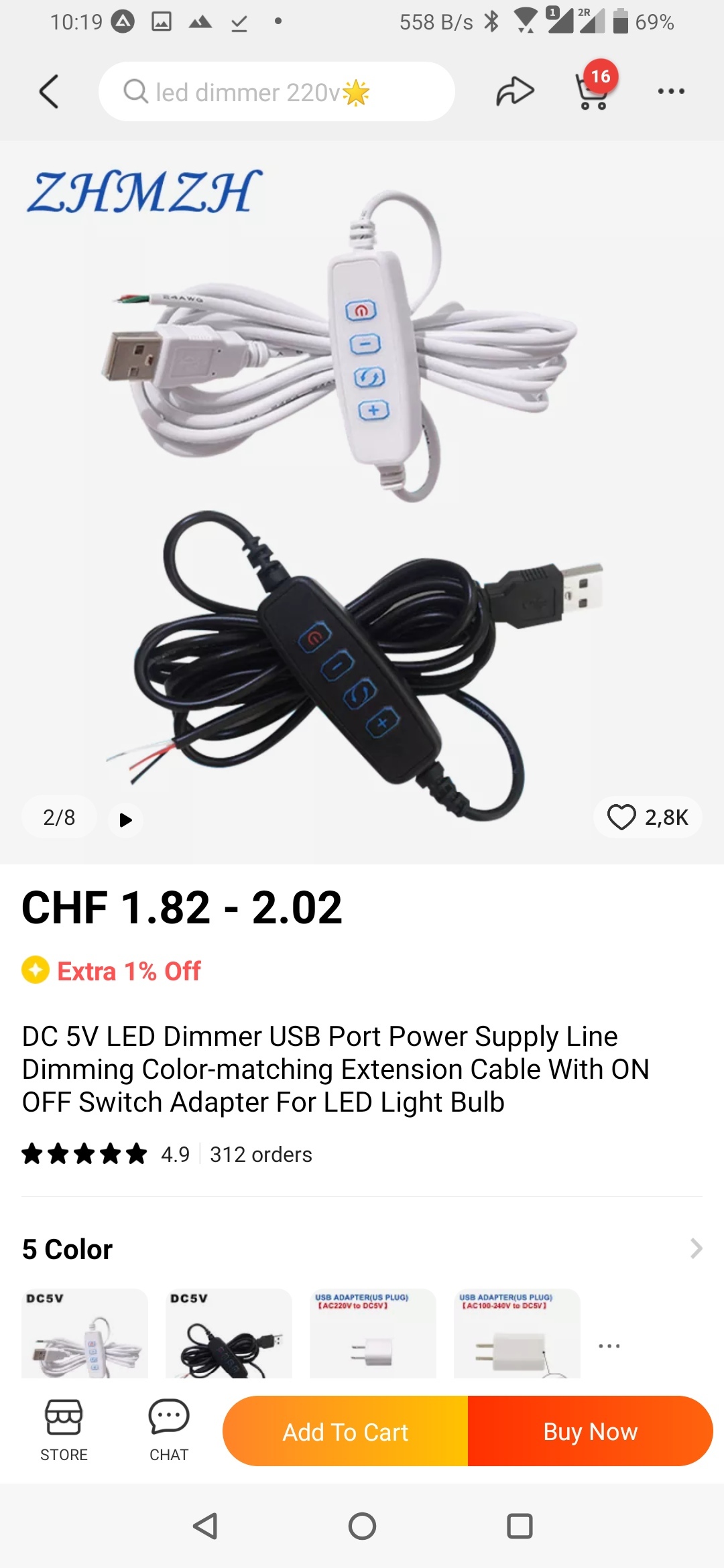The width and height of the screenshot is (724, 1568).
Task: Return to the Android home screen
Action: (x=362, y=1526)
